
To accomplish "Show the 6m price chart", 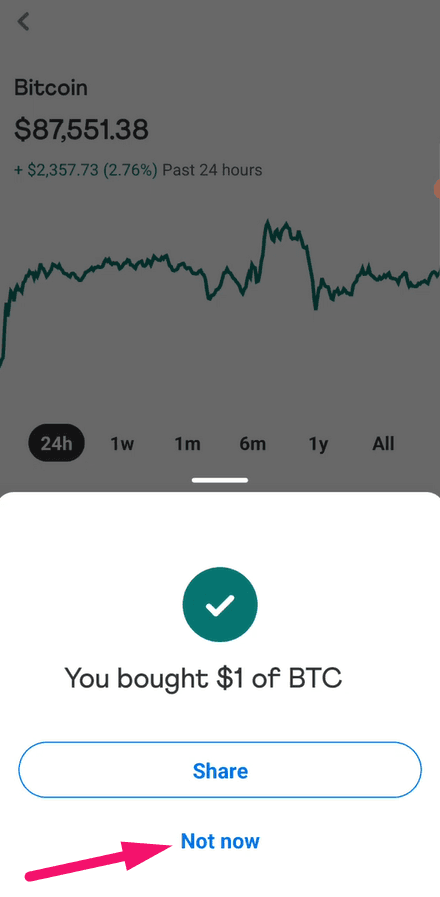I will 252,443.
